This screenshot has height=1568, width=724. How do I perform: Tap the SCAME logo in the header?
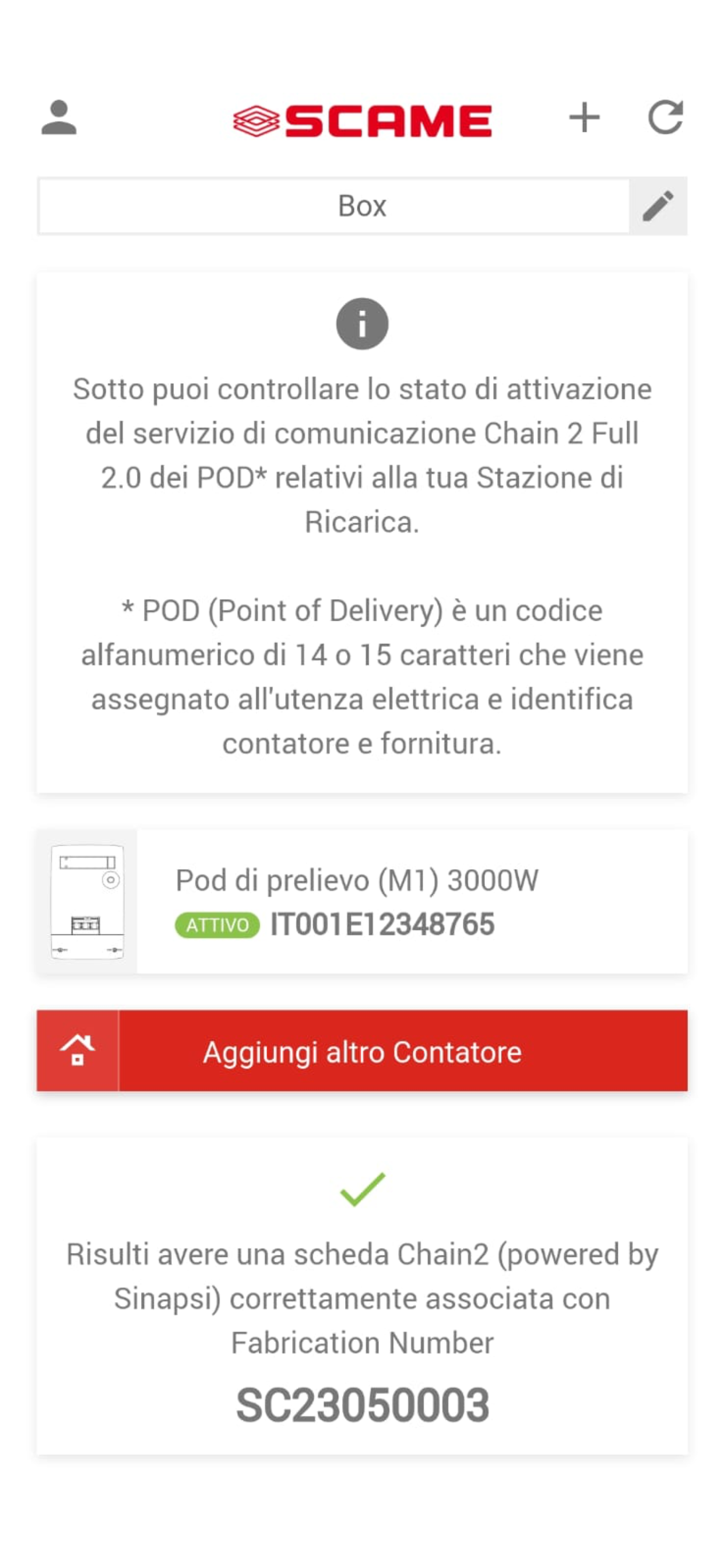click(x=362, y=120)
